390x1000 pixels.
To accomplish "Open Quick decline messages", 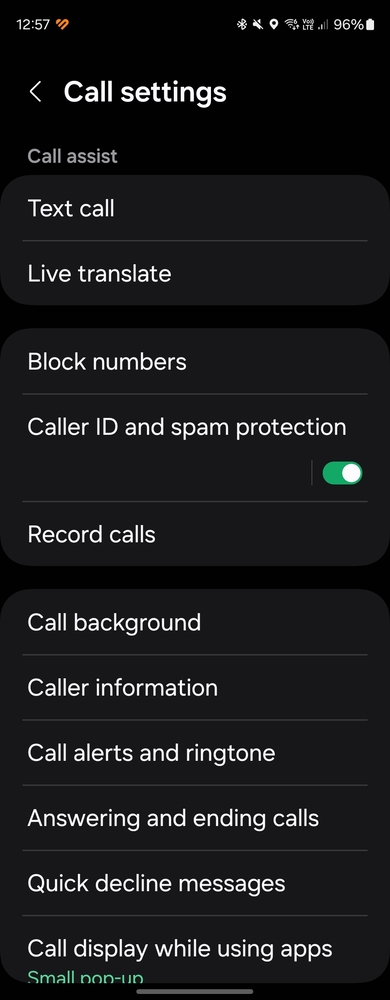I will pos(195,883).
